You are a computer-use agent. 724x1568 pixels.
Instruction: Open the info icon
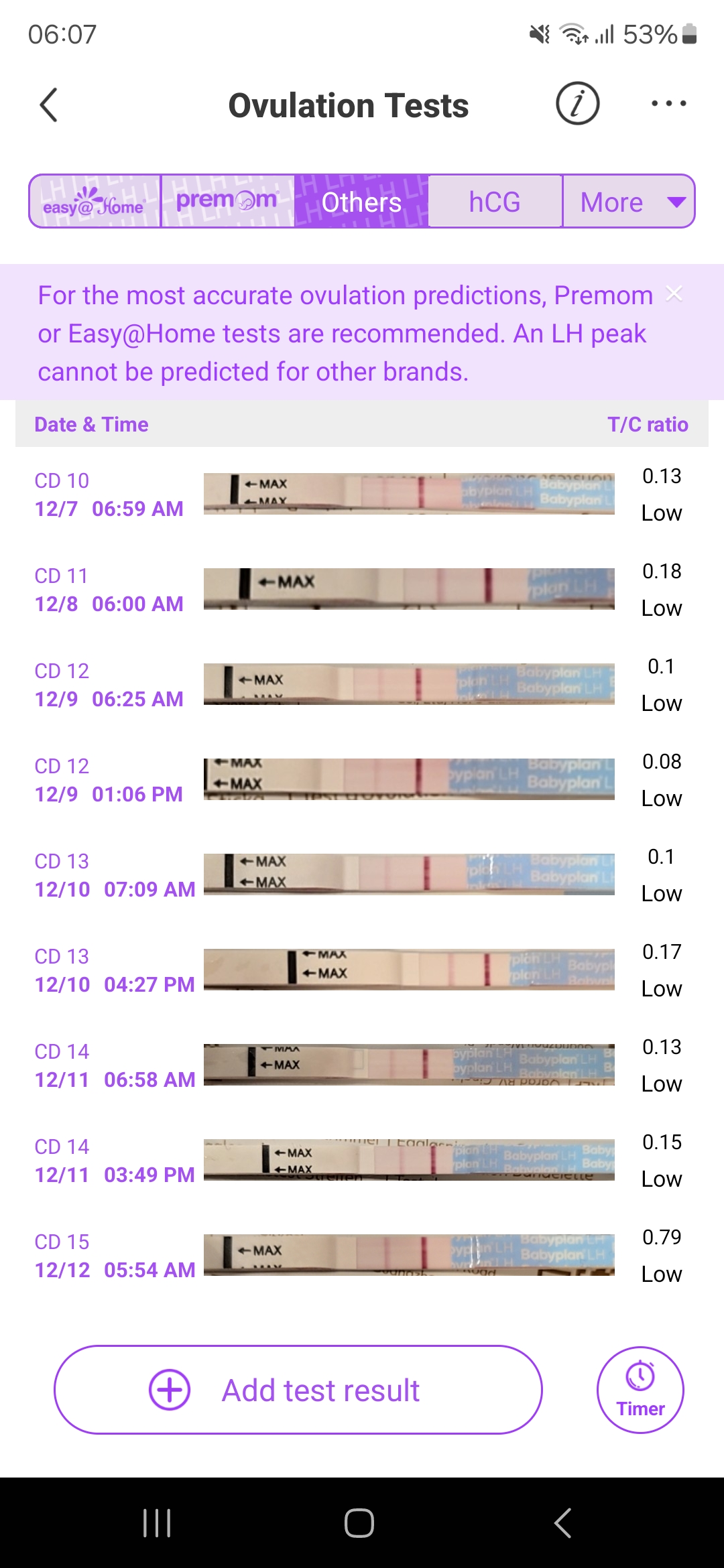(x=577, y=104)
